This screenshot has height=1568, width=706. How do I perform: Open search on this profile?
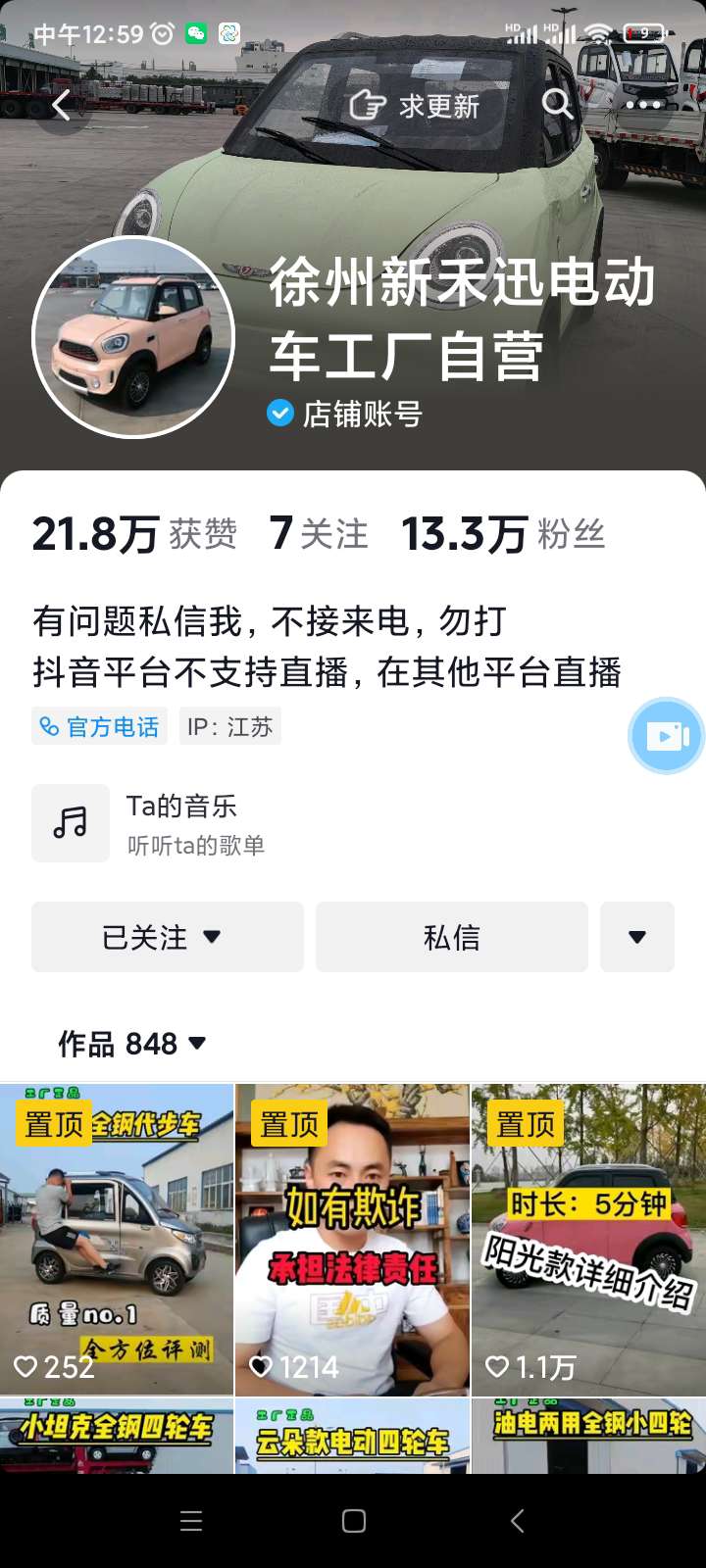tap(557, 103)
